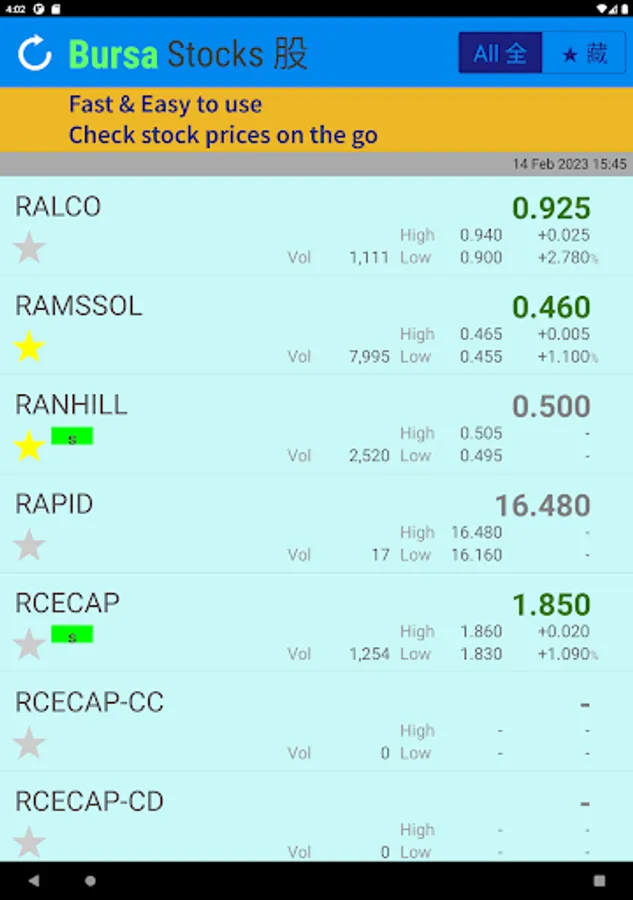Screen dimensions: 633x900
Task: Star the RCECAP-CD warrant
Action: pos(30,842)
